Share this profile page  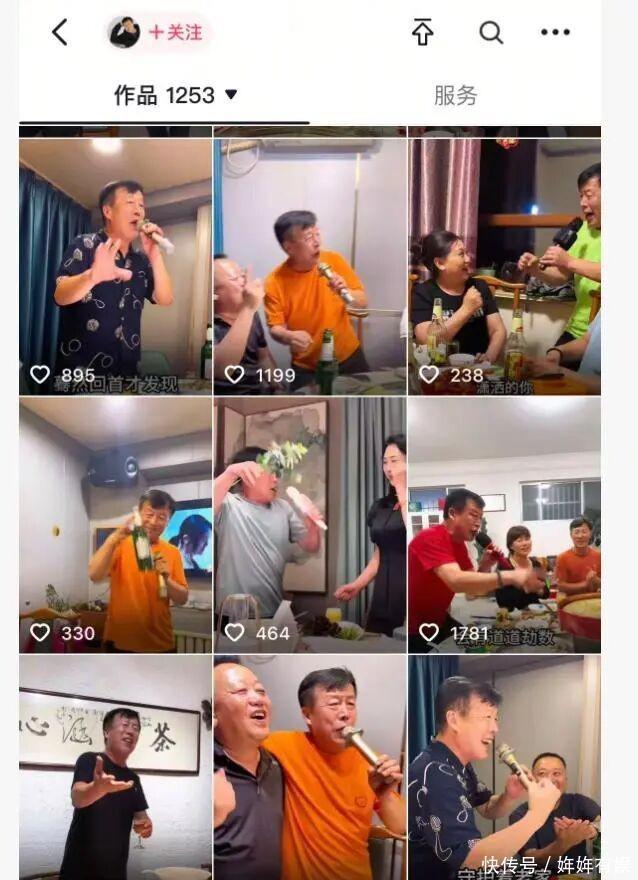(x=423, y=33)
